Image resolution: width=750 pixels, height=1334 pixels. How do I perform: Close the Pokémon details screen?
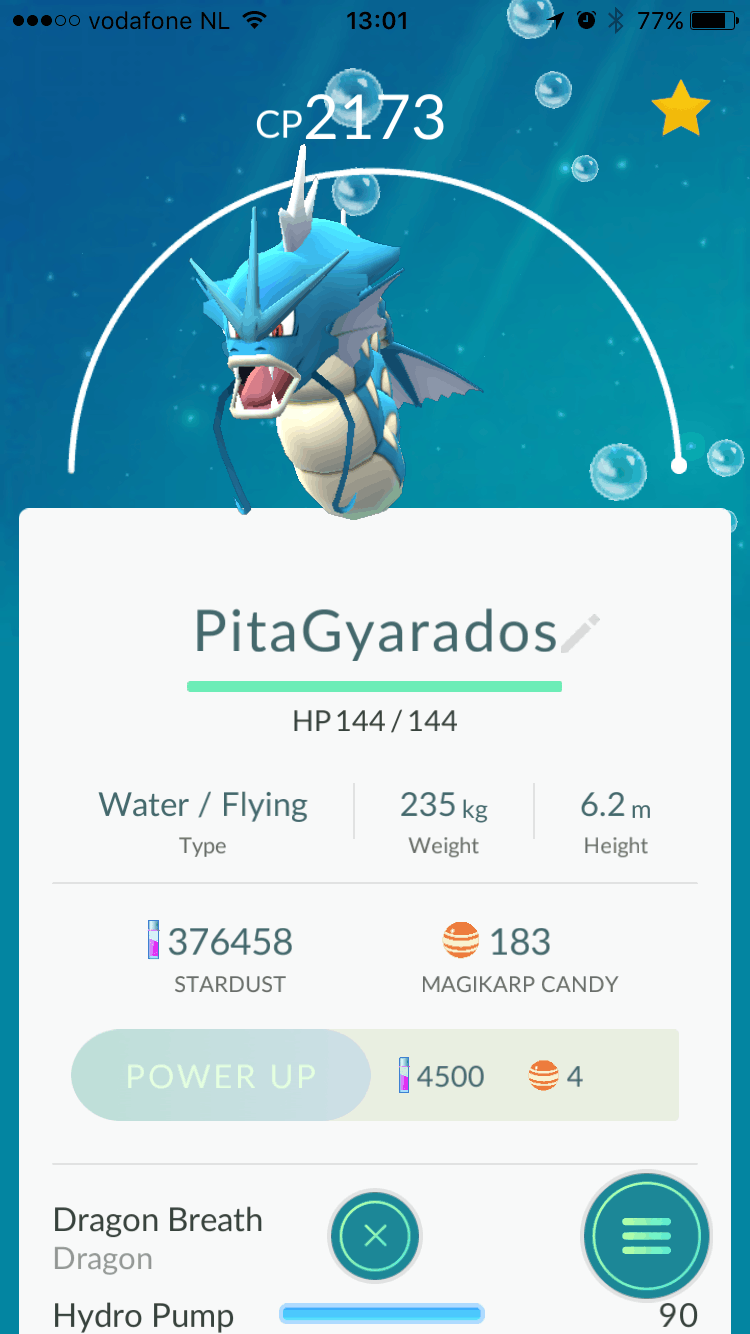pos(375,1236)
